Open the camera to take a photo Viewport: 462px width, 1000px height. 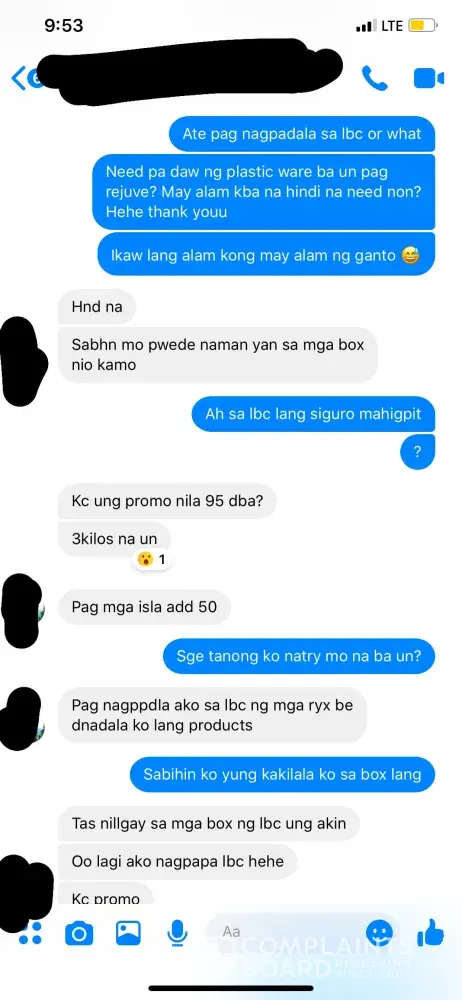click(79, 934)
